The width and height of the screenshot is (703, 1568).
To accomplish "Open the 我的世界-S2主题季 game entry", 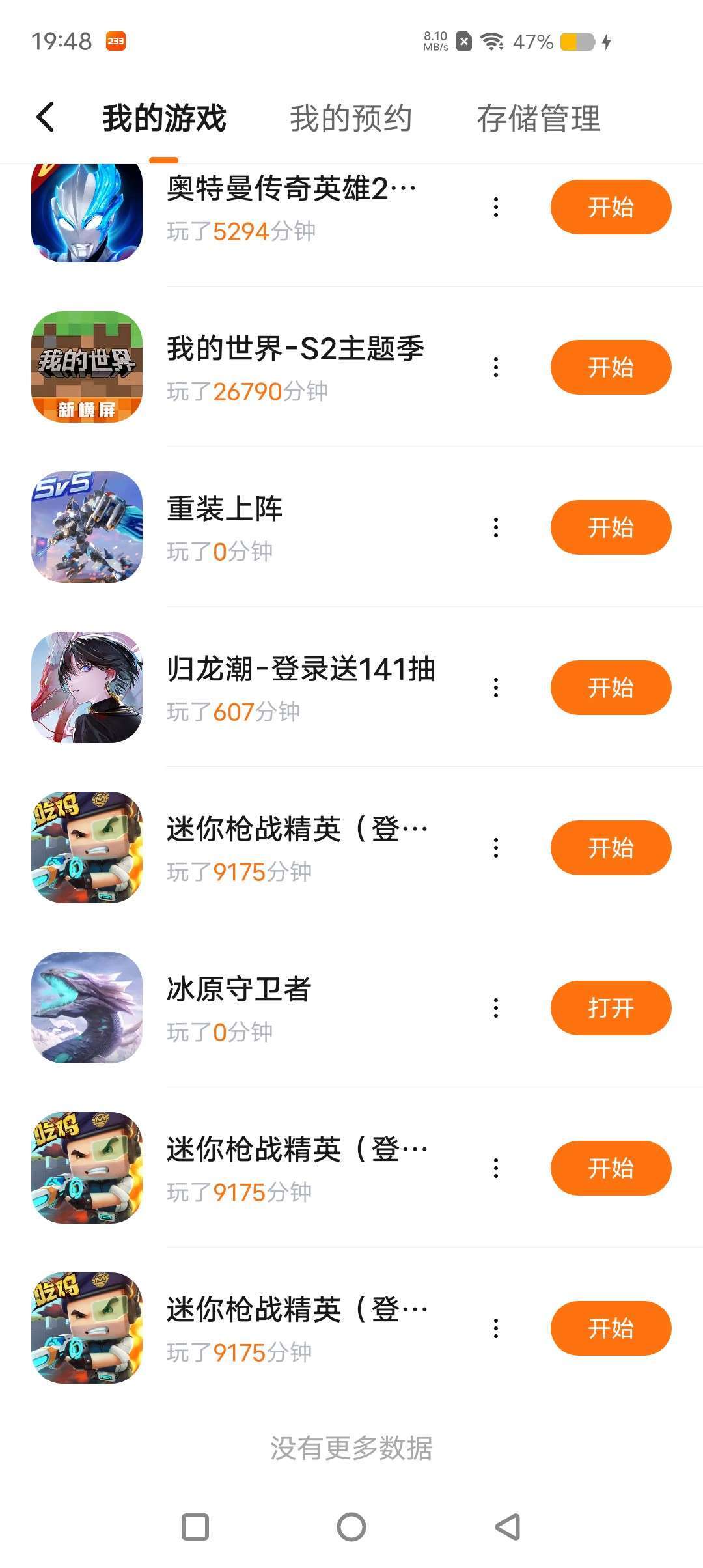I will click(x=295, y=349).
